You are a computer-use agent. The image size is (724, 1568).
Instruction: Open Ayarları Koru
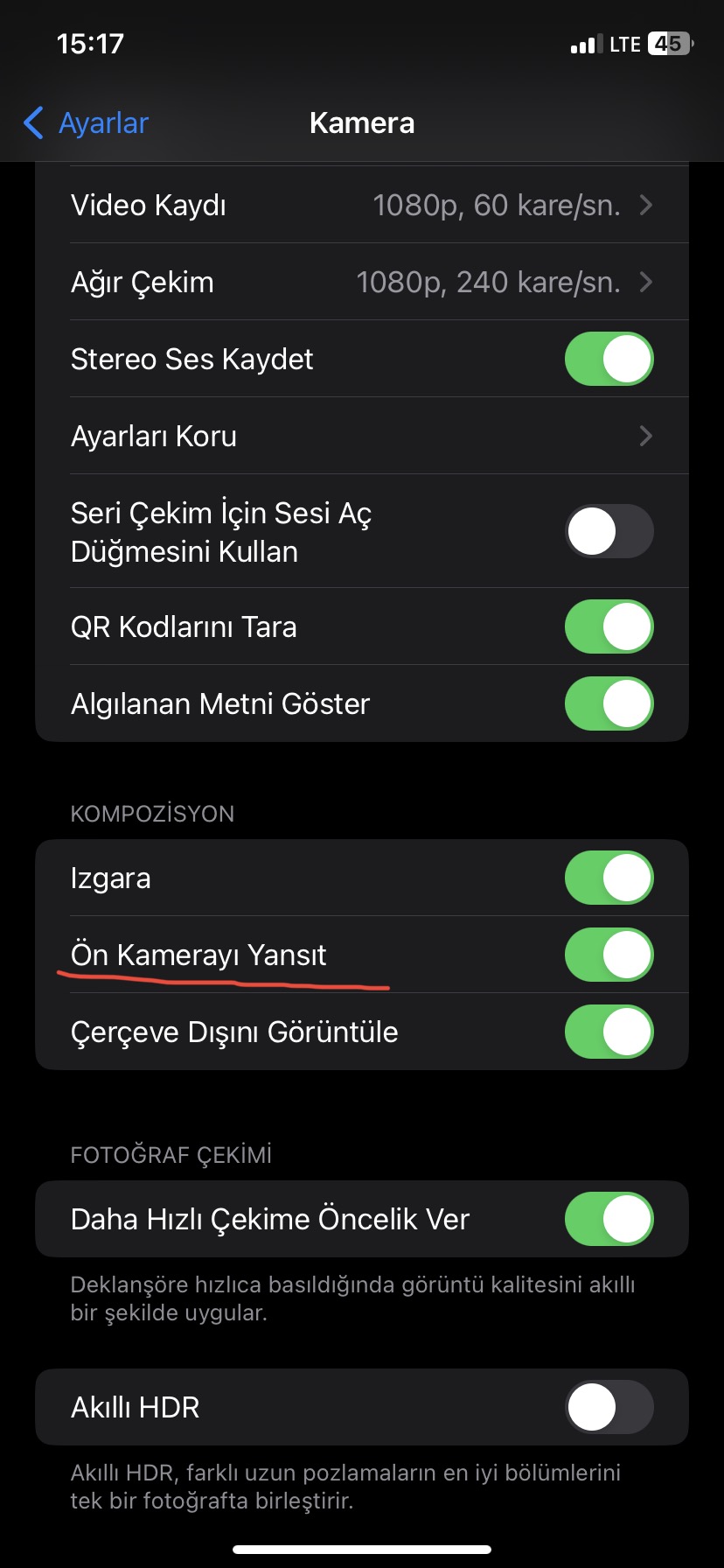click(x=361, y=436)
